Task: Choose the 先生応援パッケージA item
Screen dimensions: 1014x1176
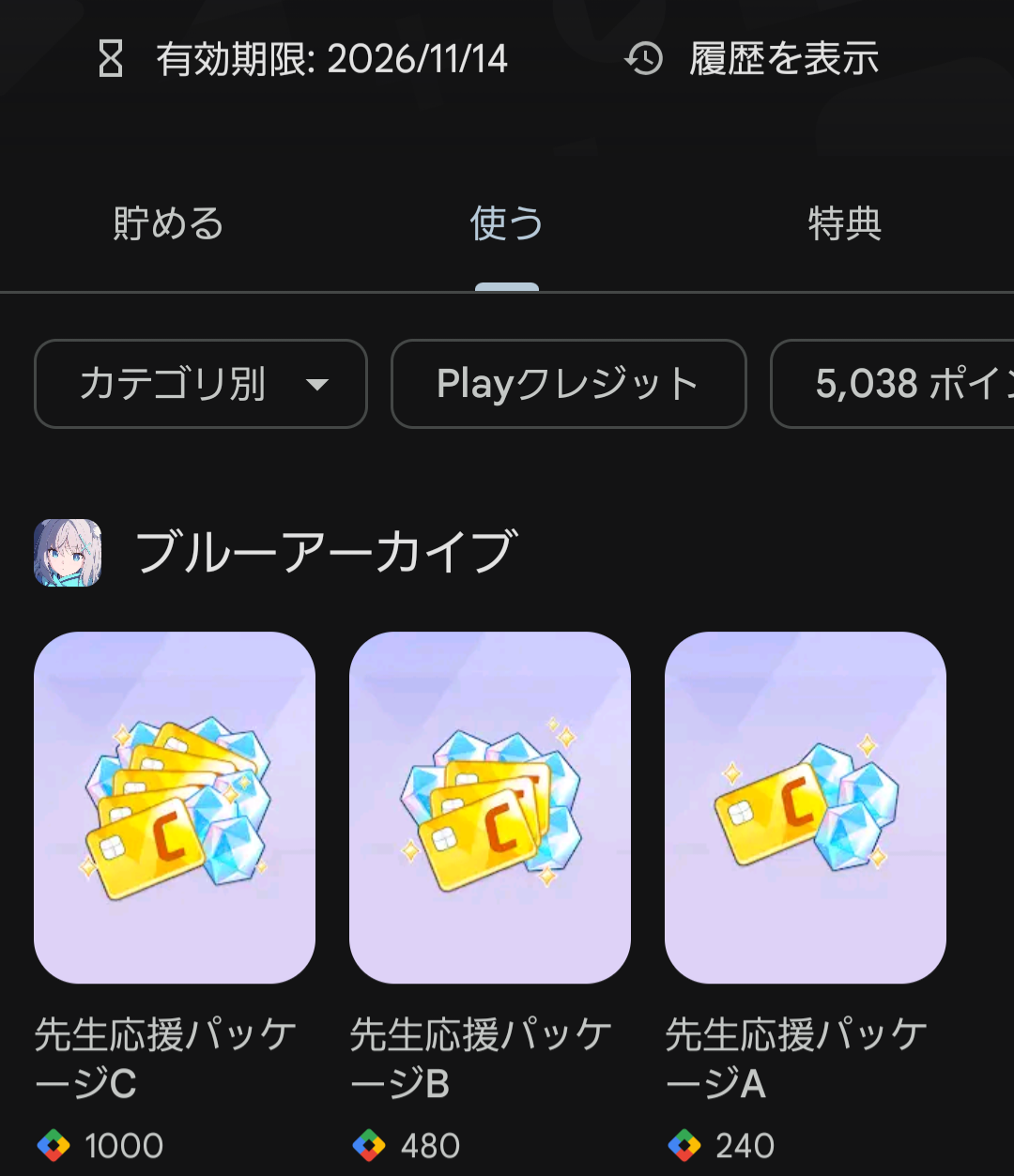Action: pos(805,807)
